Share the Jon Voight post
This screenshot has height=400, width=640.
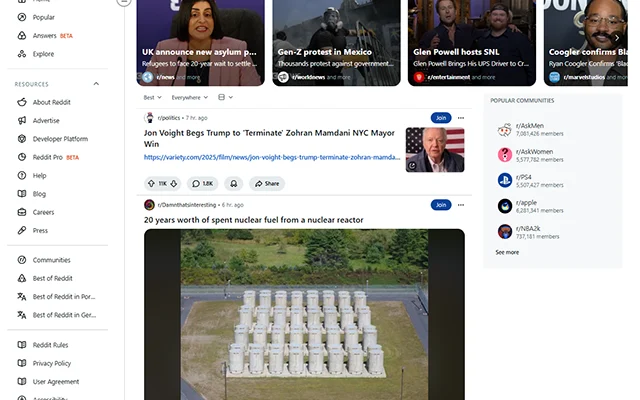(267, 183)
